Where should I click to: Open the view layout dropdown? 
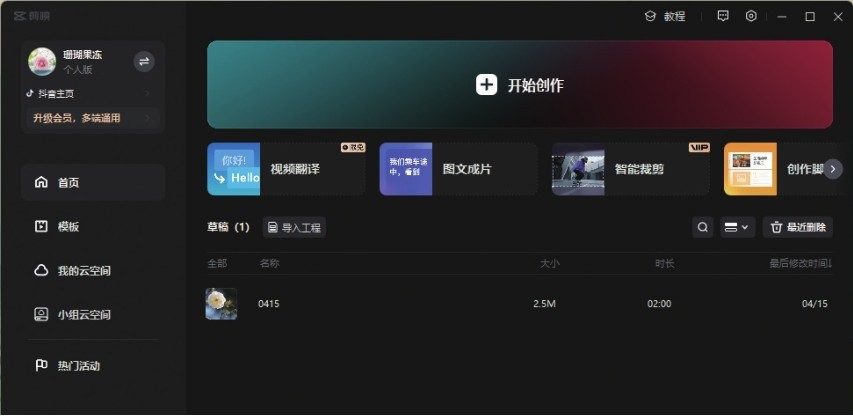tap(736, 228)
